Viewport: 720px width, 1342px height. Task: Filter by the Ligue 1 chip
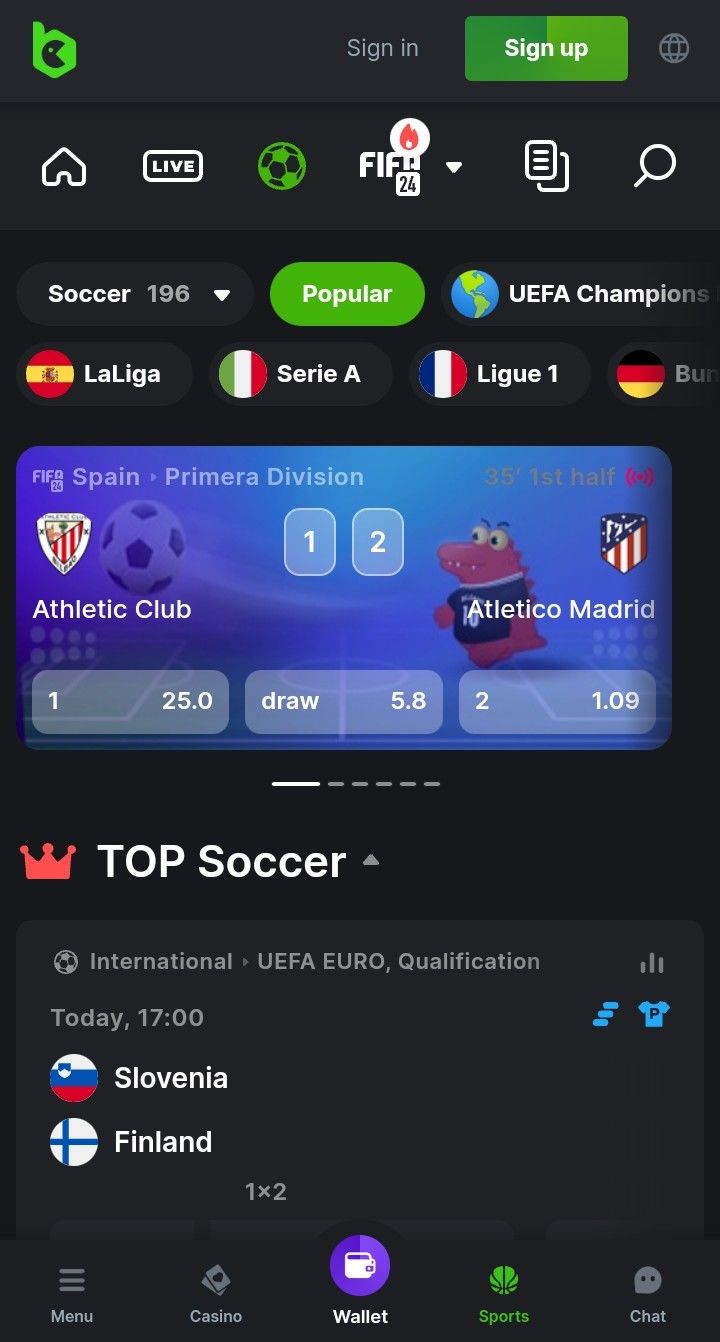tap(498, 374)
